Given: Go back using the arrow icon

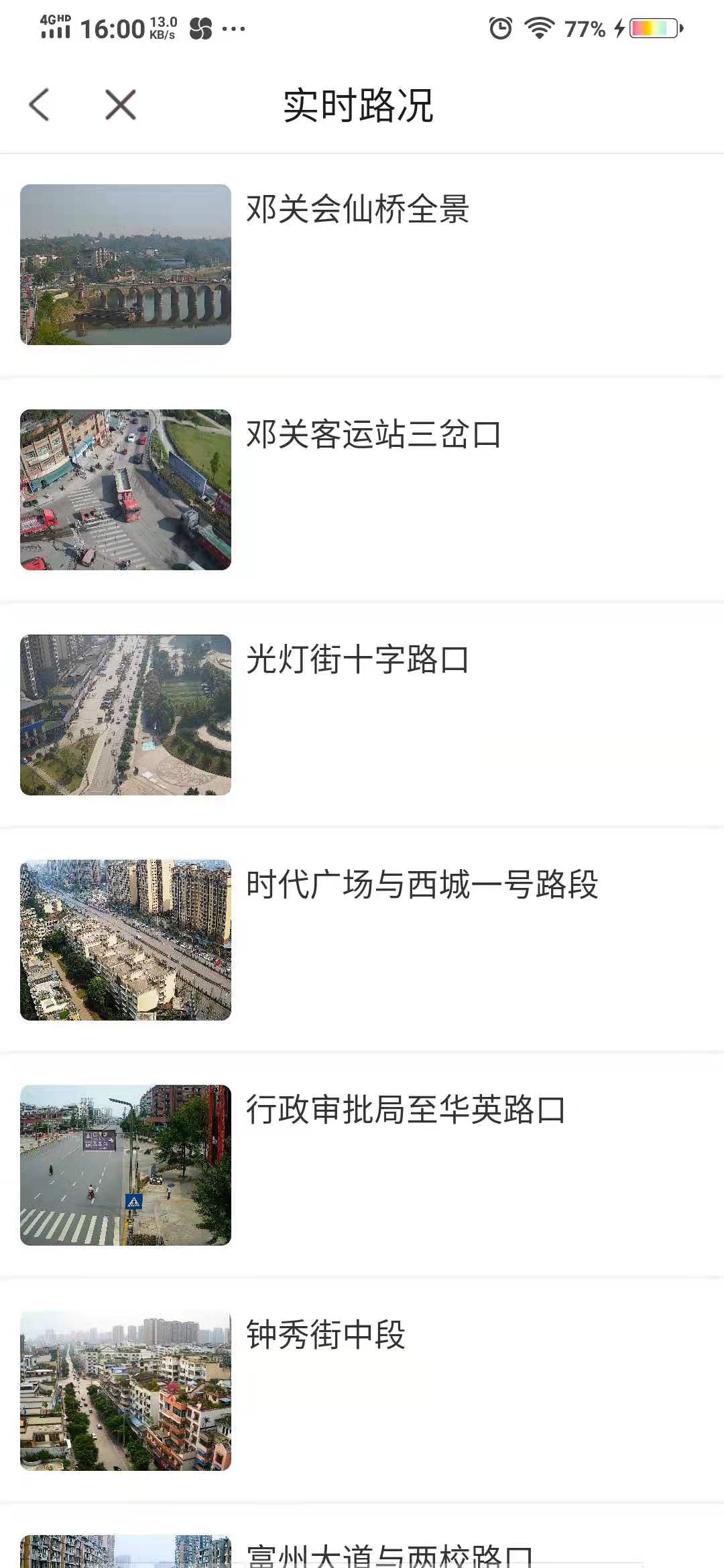Looking at the screenshot, I should point(40,105).
